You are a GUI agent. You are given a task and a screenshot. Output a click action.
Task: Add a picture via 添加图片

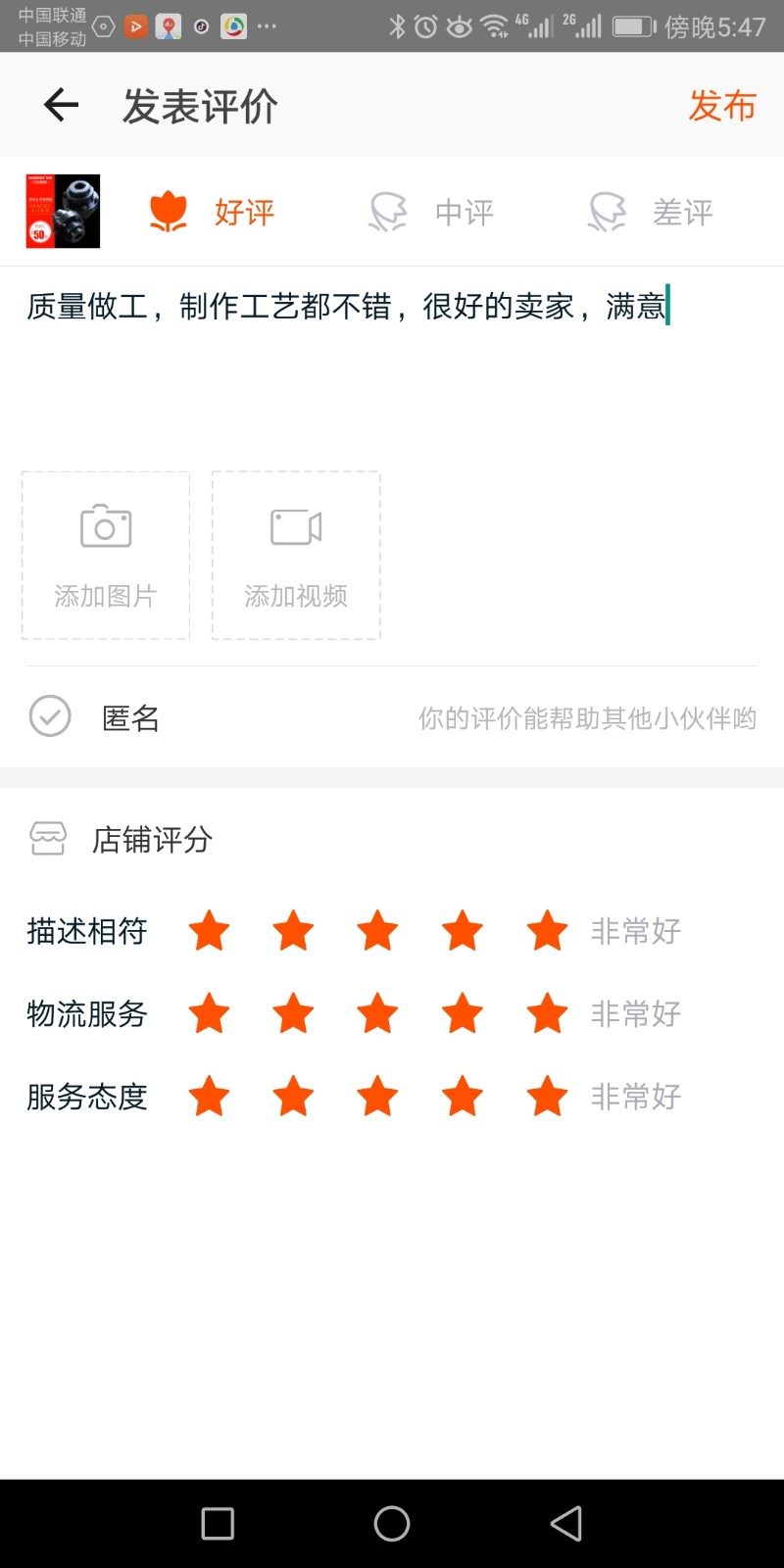click(106, 556)
